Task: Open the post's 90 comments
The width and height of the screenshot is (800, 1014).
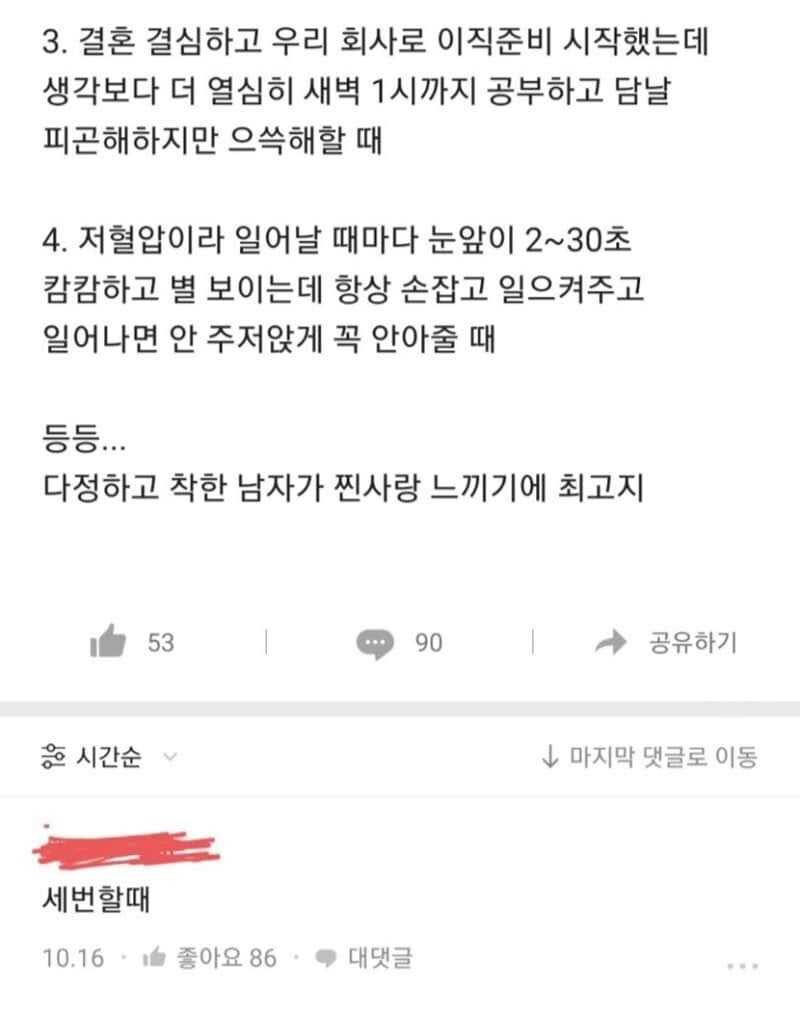Action: pos(377,643)
